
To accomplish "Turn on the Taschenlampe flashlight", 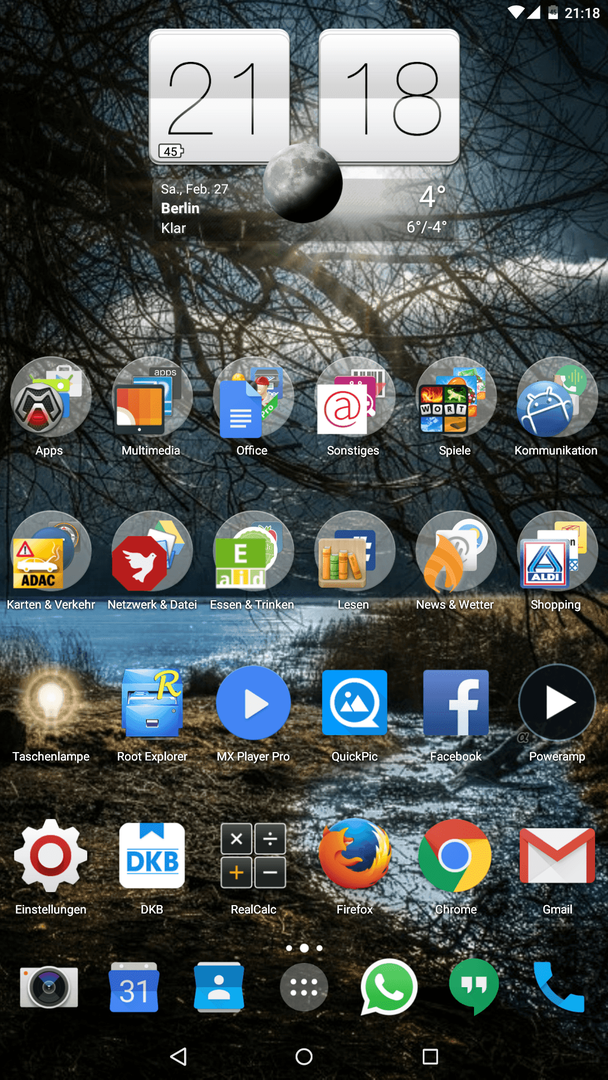I will click(50, 704).
